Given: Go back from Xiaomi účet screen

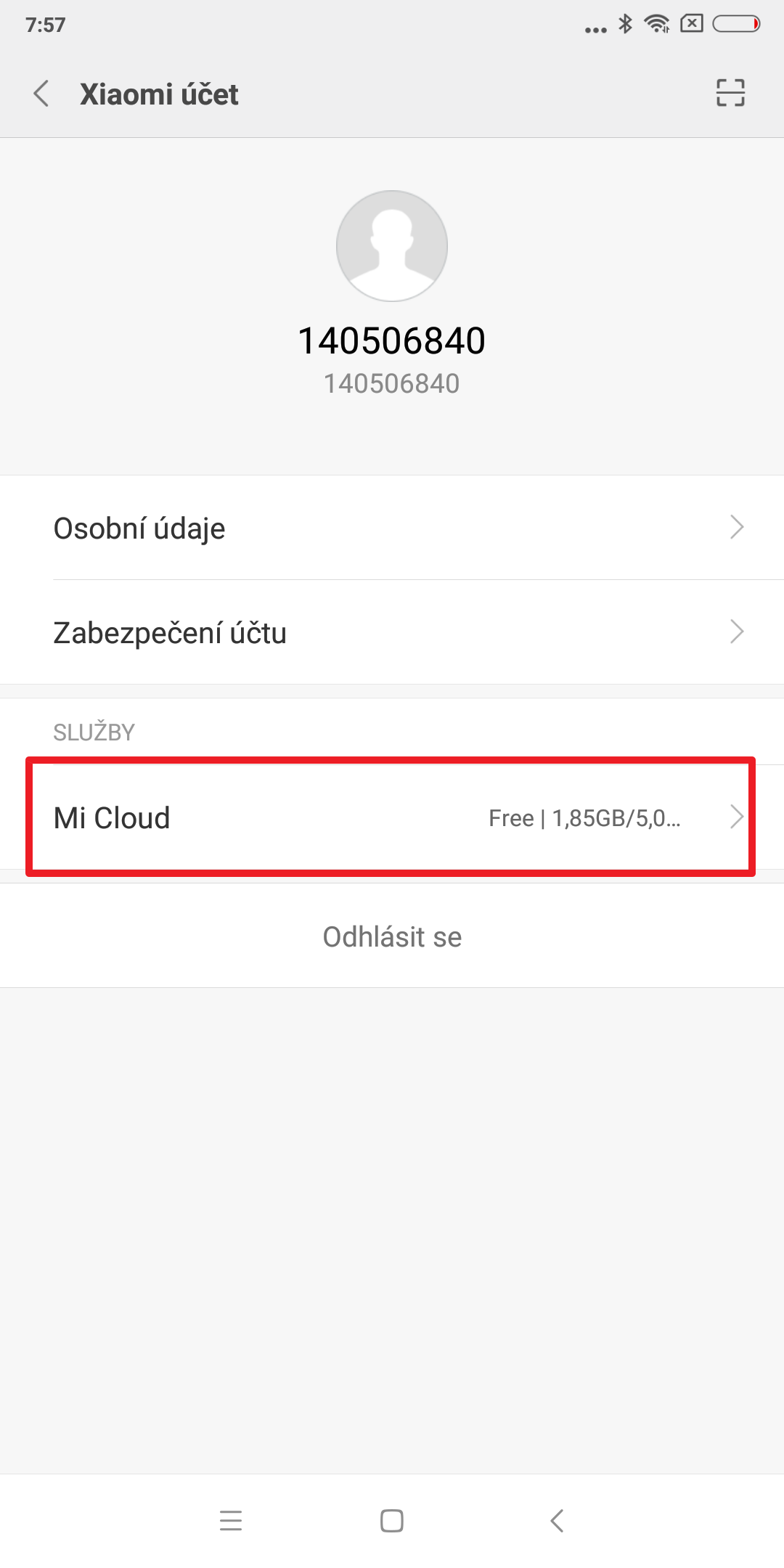Looking at the screenshot, I should [x=42, y=94].
